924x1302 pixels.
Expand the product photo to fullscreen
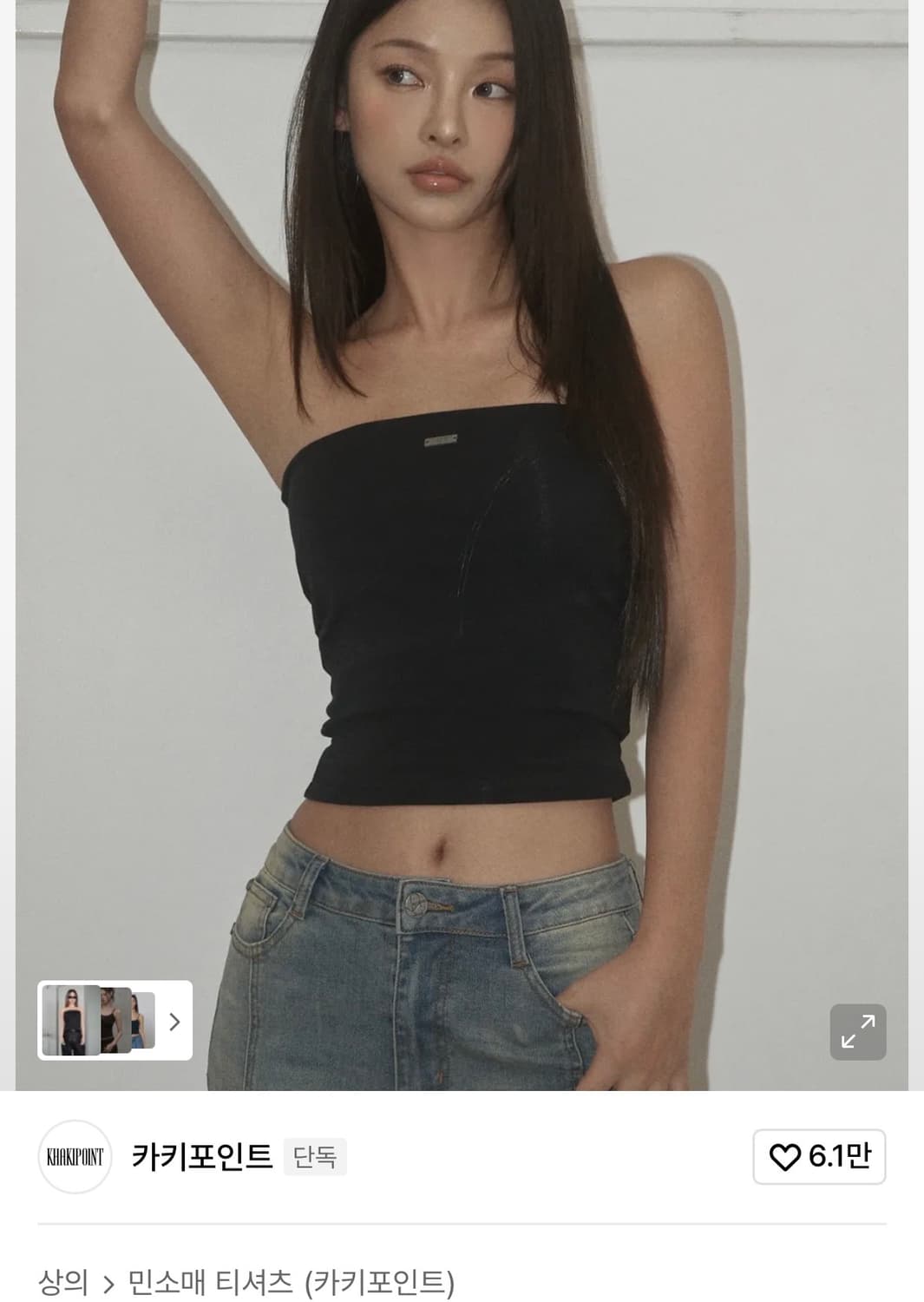857,1031
